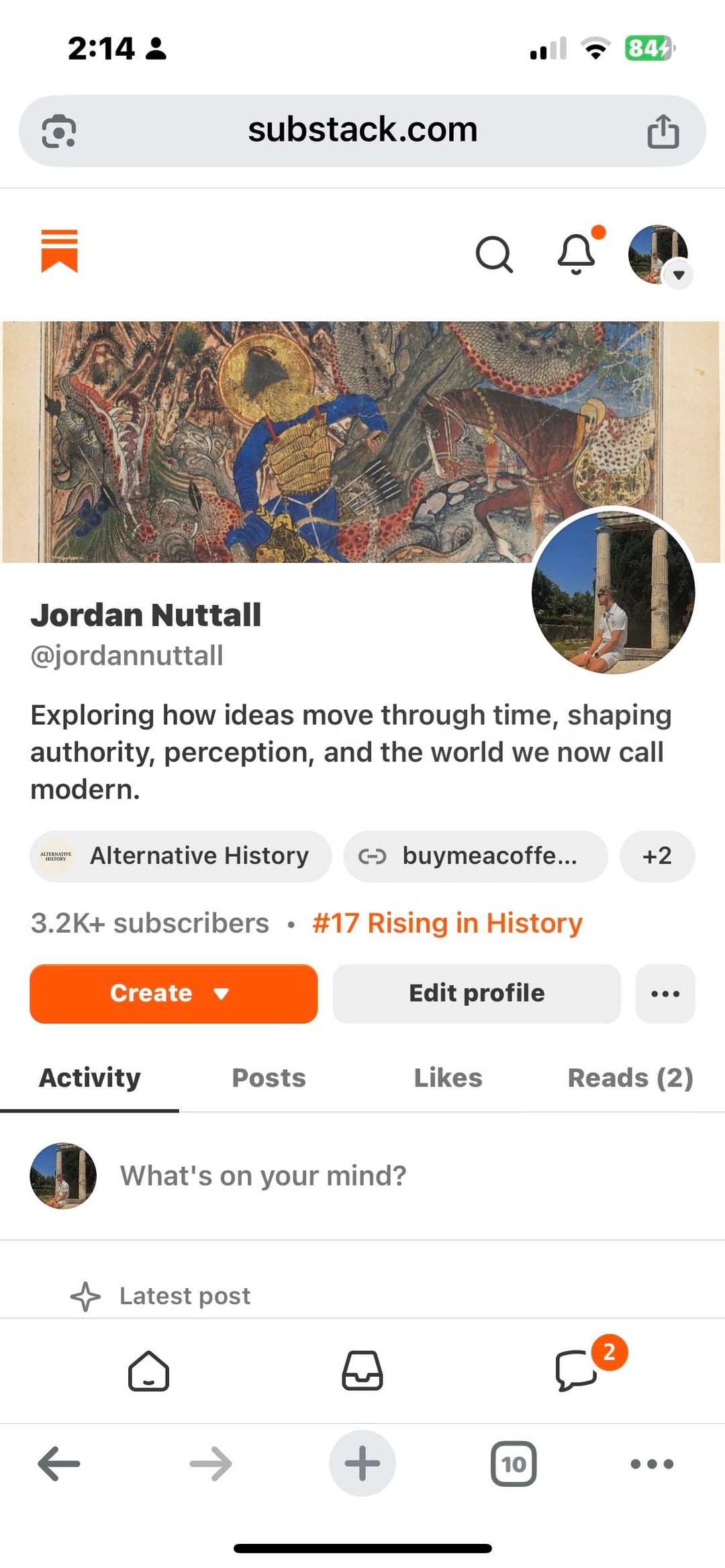Open the browser tab switcher showing 10
This screenshot has height=1568, width=725.
pos(514,1463)
